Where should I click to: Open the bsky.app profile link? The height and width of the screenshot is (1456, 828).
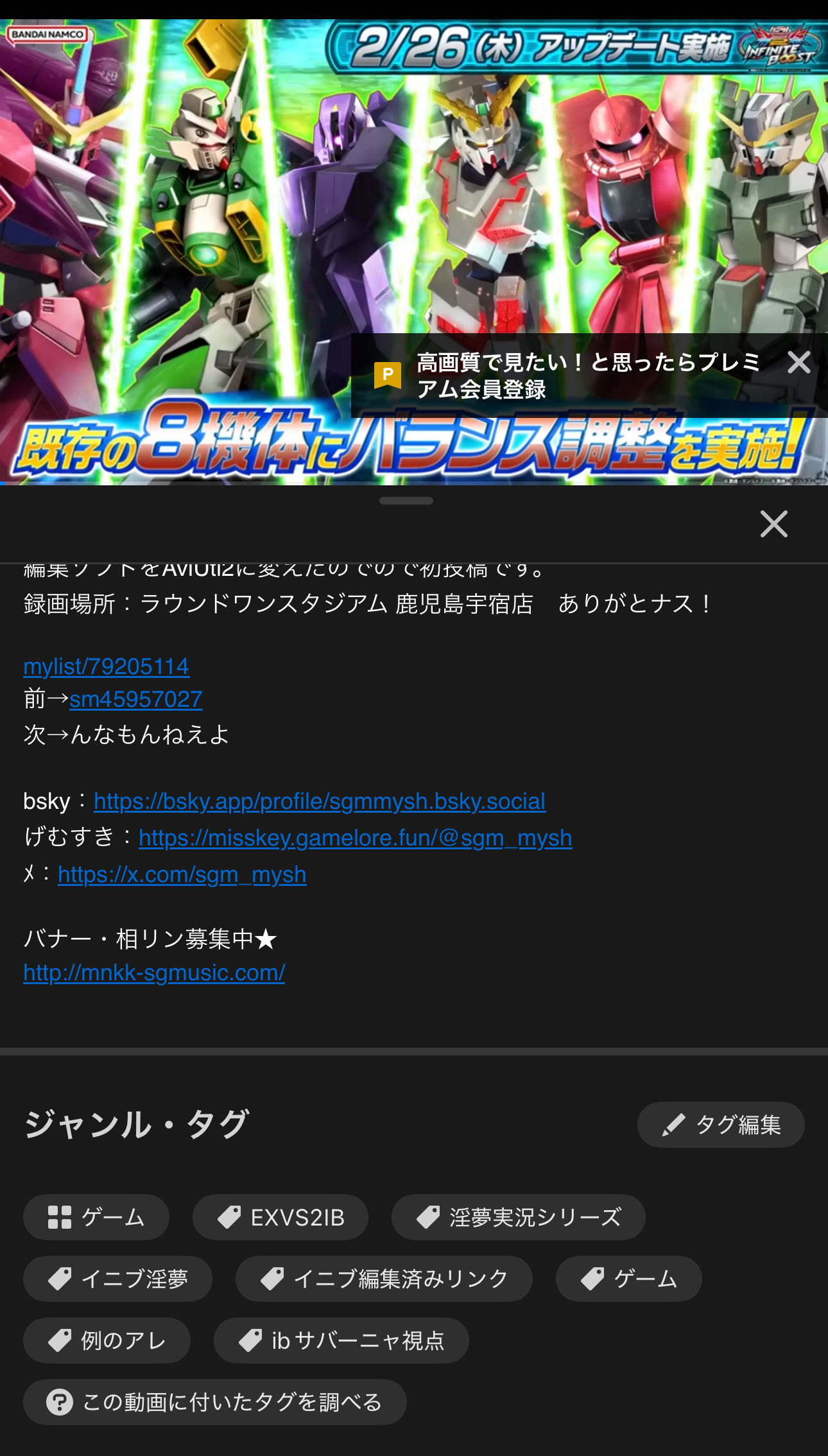pyautogui.click(x=320, y=801)
